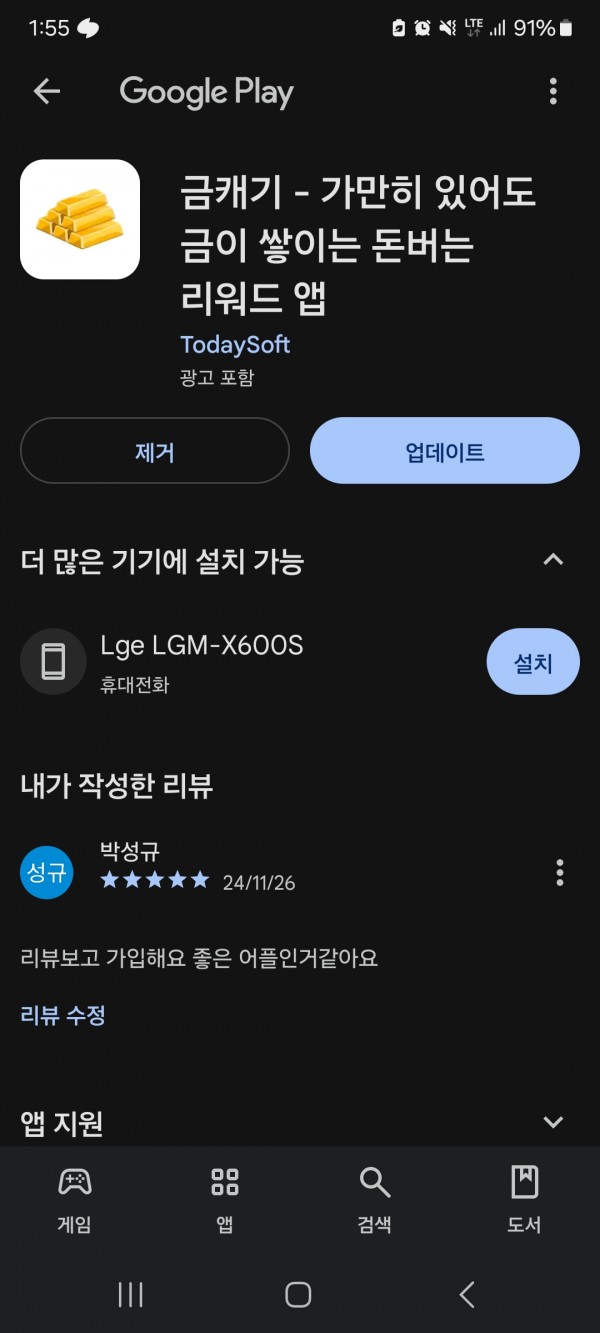Tap the 업데이트 button
The height and width of the screenshot is (1333, 600).
445,451
